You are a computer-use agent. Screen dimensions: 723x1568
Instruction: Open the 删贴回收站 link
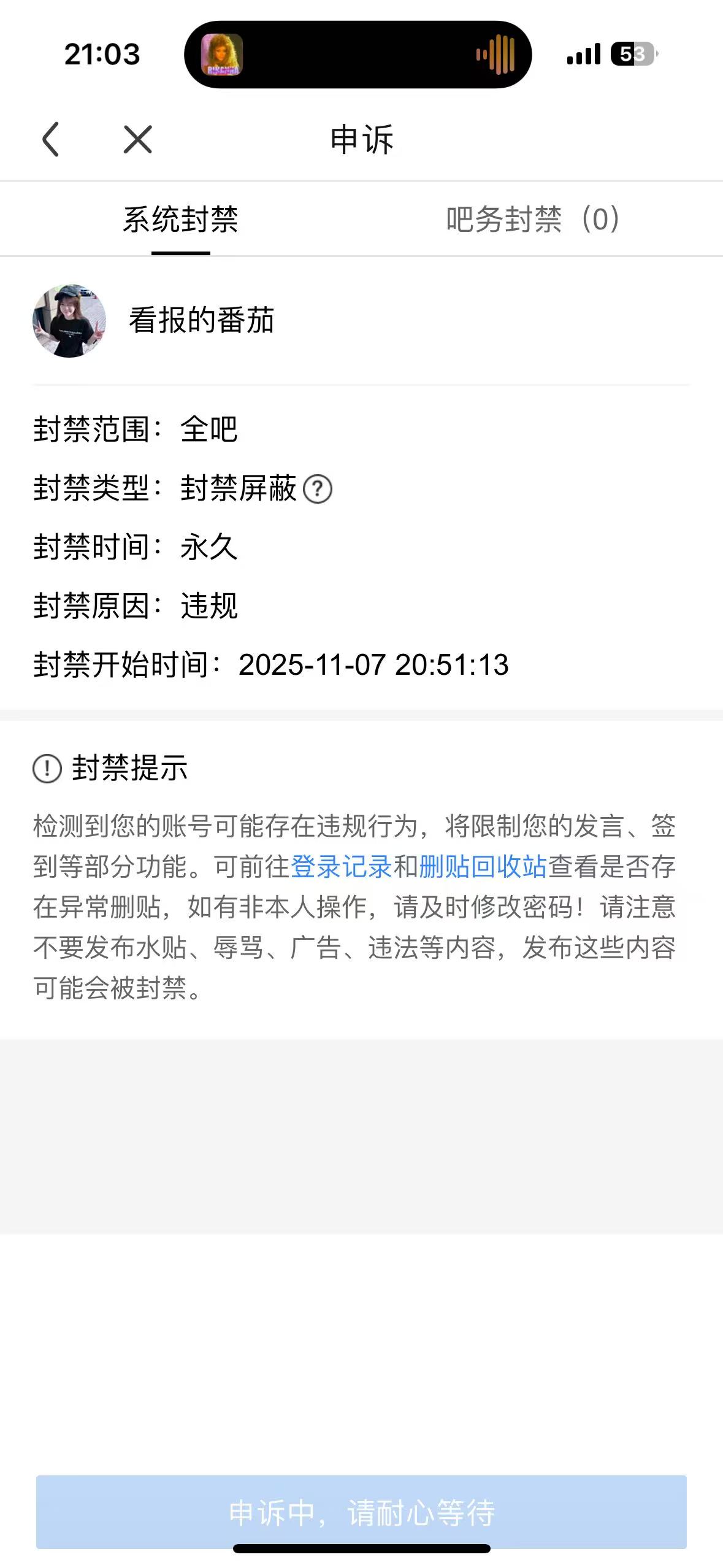[x=483, y=866]
